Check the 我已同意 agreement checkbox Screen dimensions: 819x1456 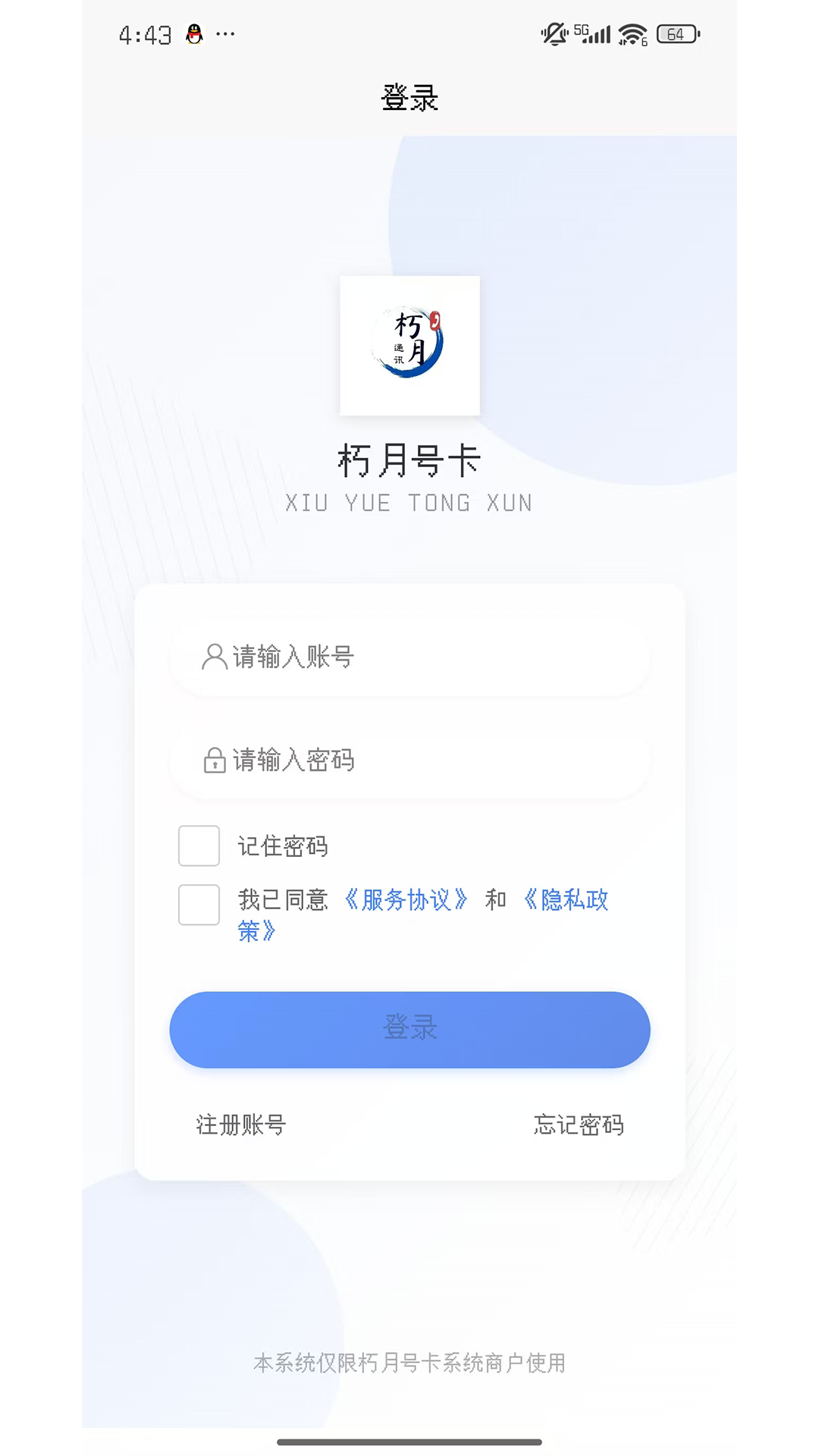tap(199, 905)
